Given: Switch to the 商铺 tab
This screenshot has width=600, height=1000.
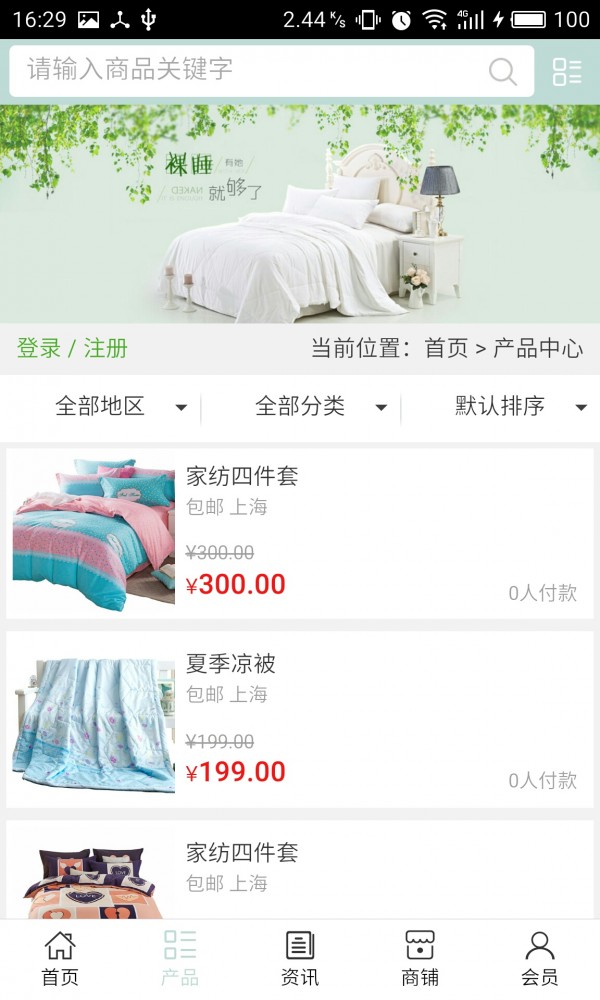Looking at the screenshot, I should pos(420,958).
